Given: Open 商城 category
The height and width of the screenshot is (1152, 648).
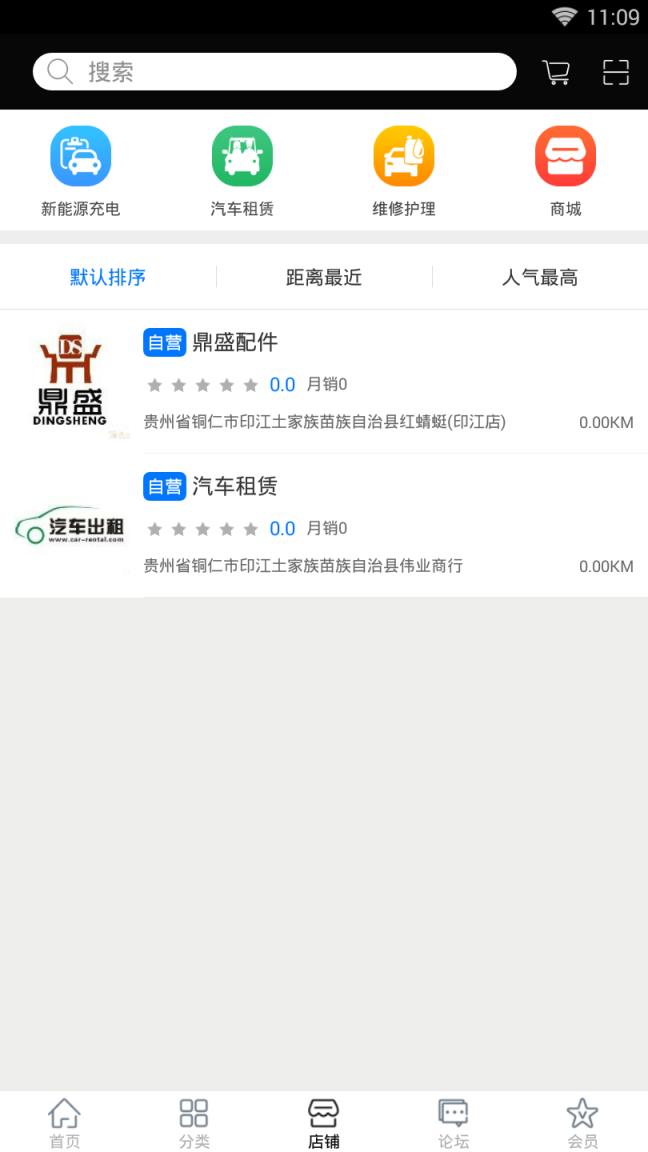Looking at the screenshot, I should pos(565,170).
